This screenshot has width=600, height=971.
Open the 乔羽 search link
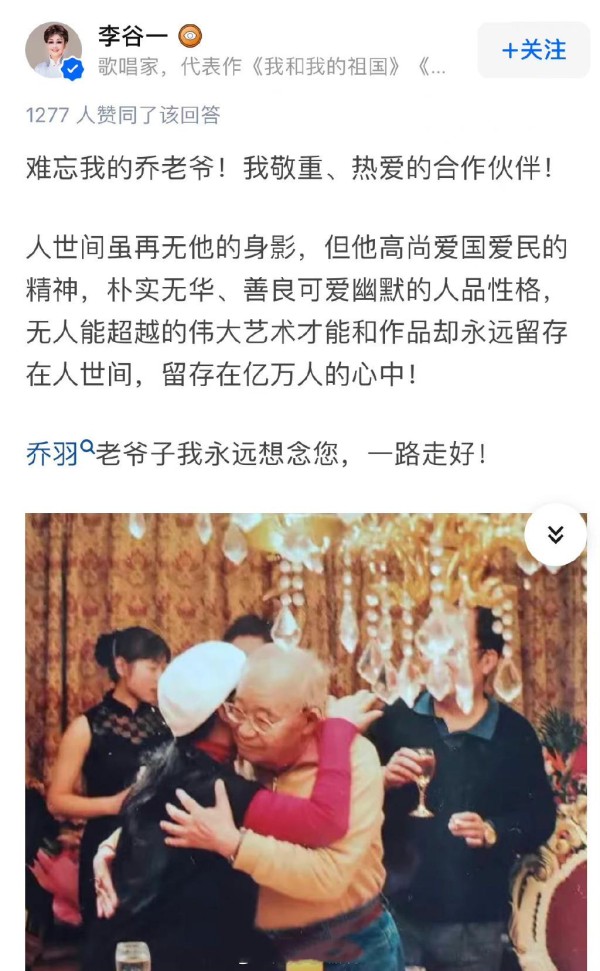(60, 453)
